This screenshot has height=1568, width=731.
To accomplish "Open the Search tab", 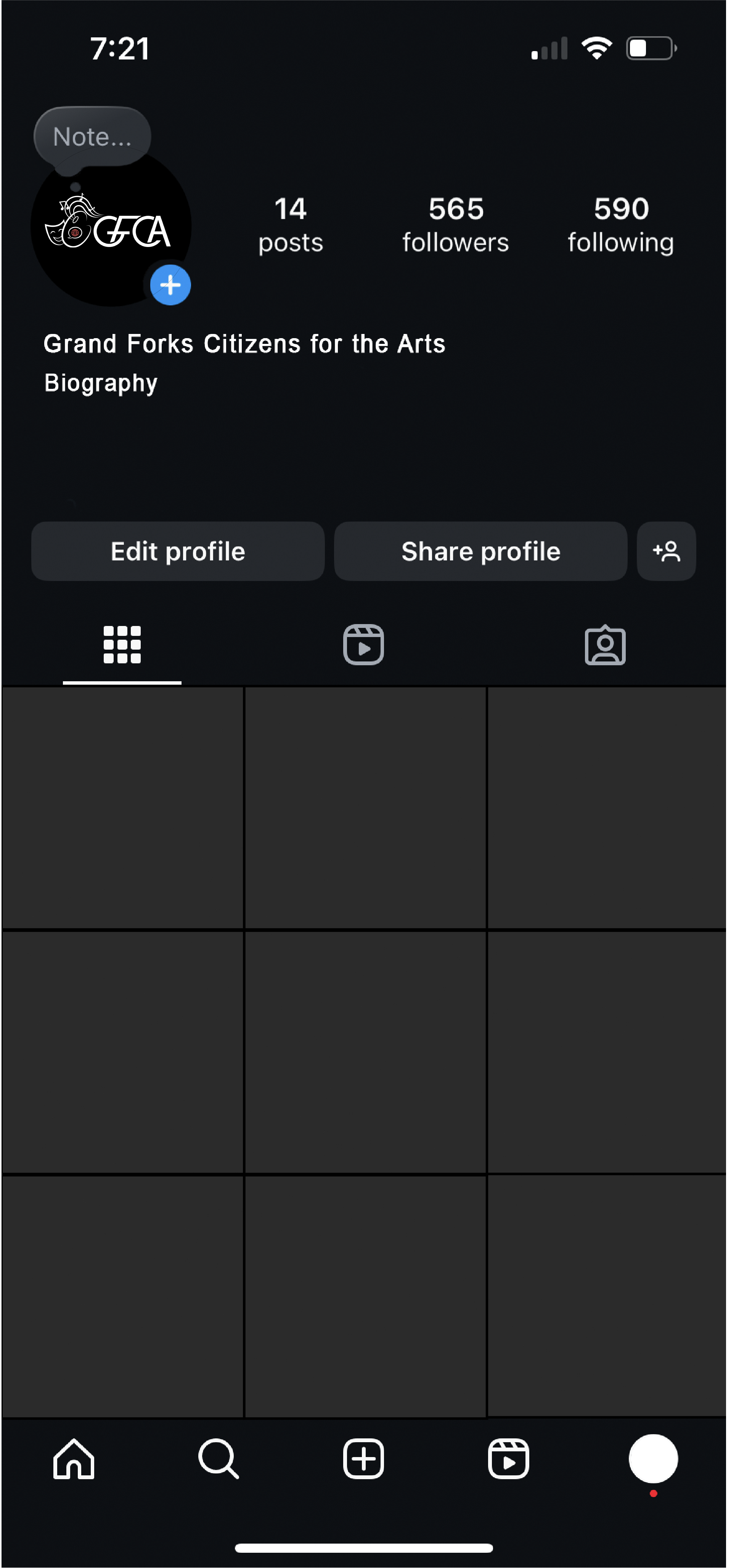I will click(x=218, y=1459).
